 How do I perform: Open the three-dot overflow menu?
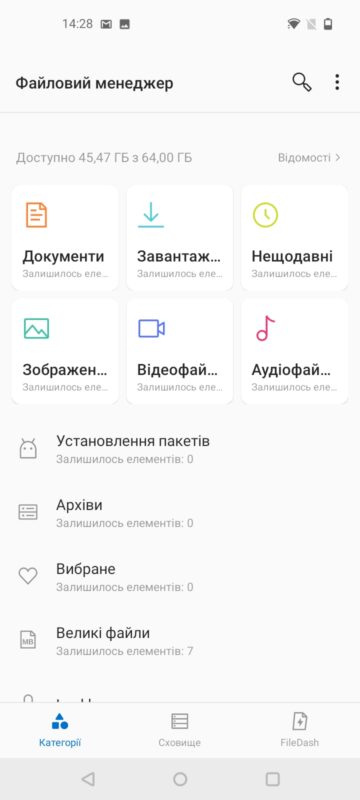pyautogui.click(x=337, y=82)
